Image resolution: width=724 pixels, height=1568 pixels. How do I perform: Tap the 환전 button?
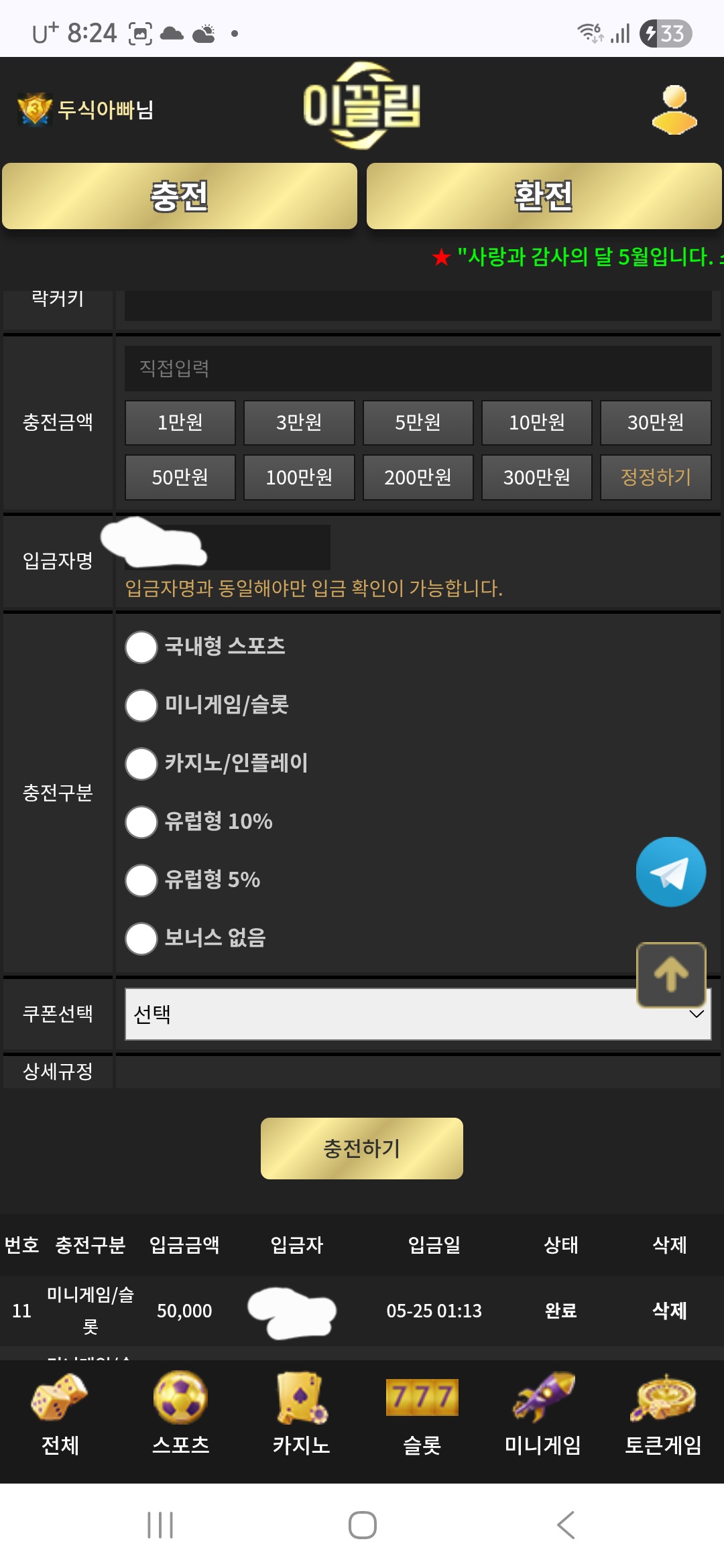[x=544, y=196]
